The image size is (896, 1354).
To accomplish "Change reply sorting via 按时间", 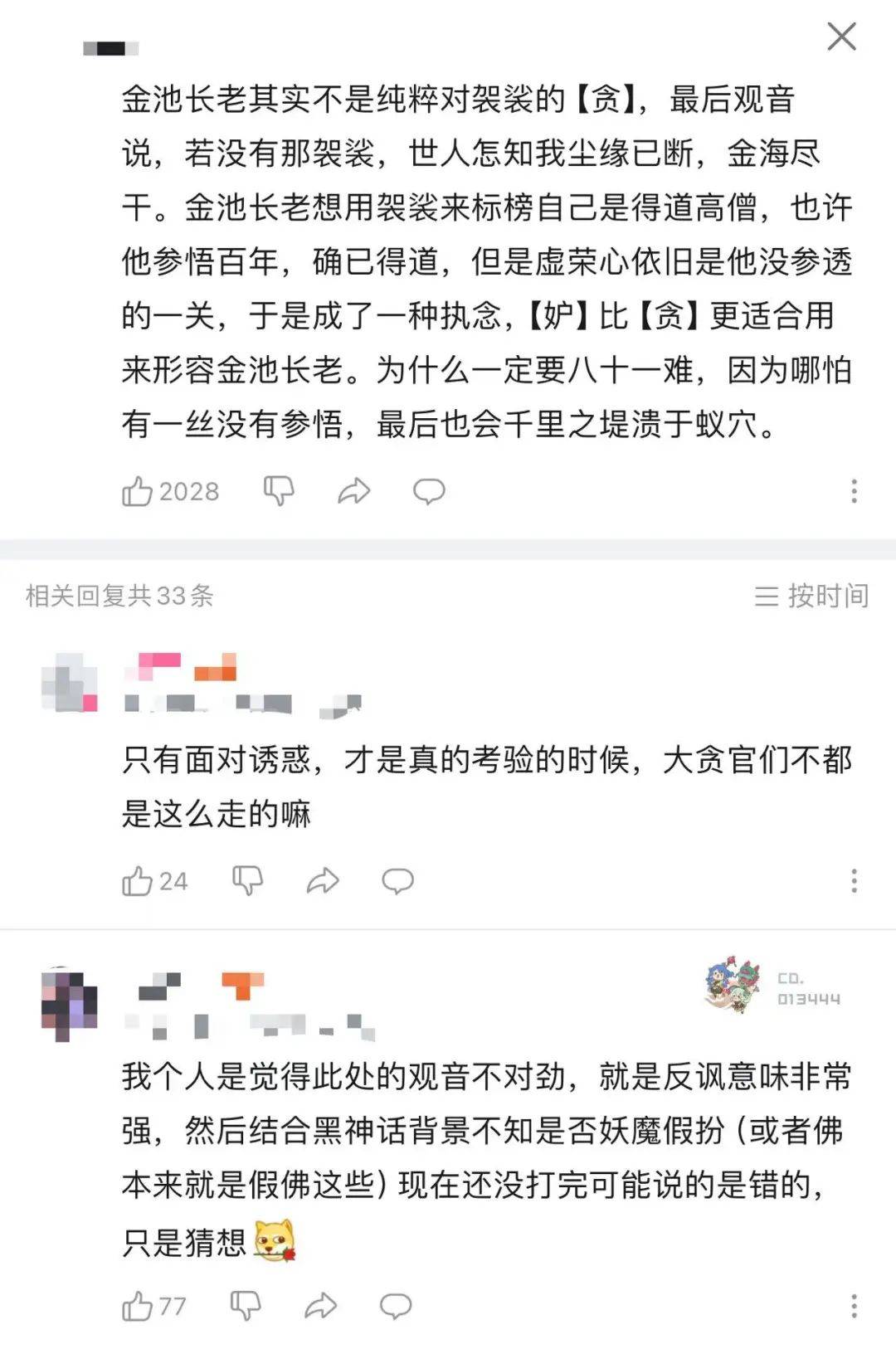I will coord(811,596).
